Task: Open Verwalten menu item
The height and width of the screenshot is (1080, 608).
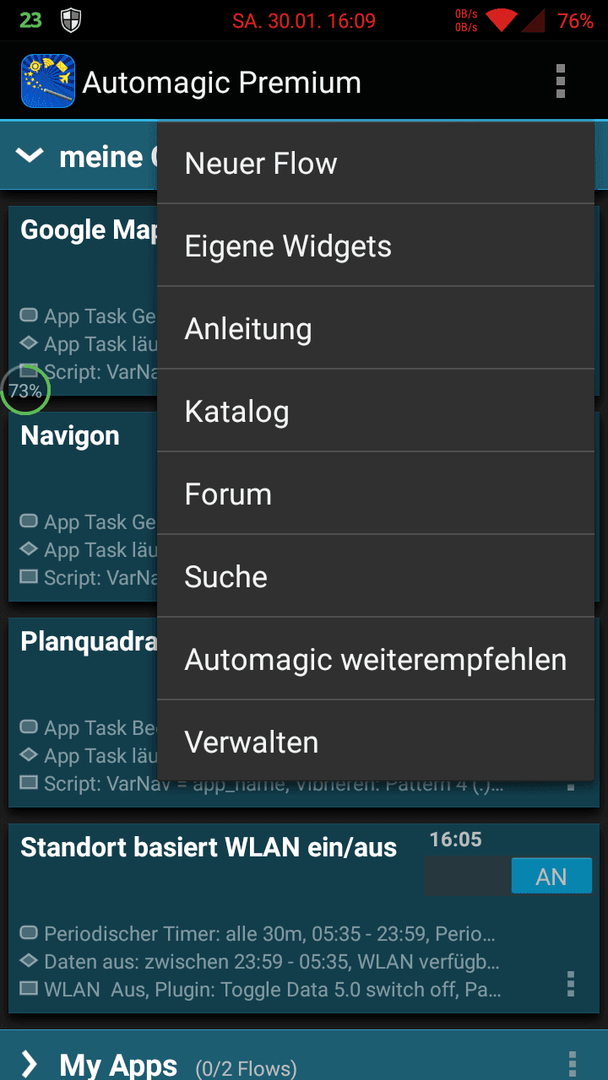Action: (x=375, y=741)
